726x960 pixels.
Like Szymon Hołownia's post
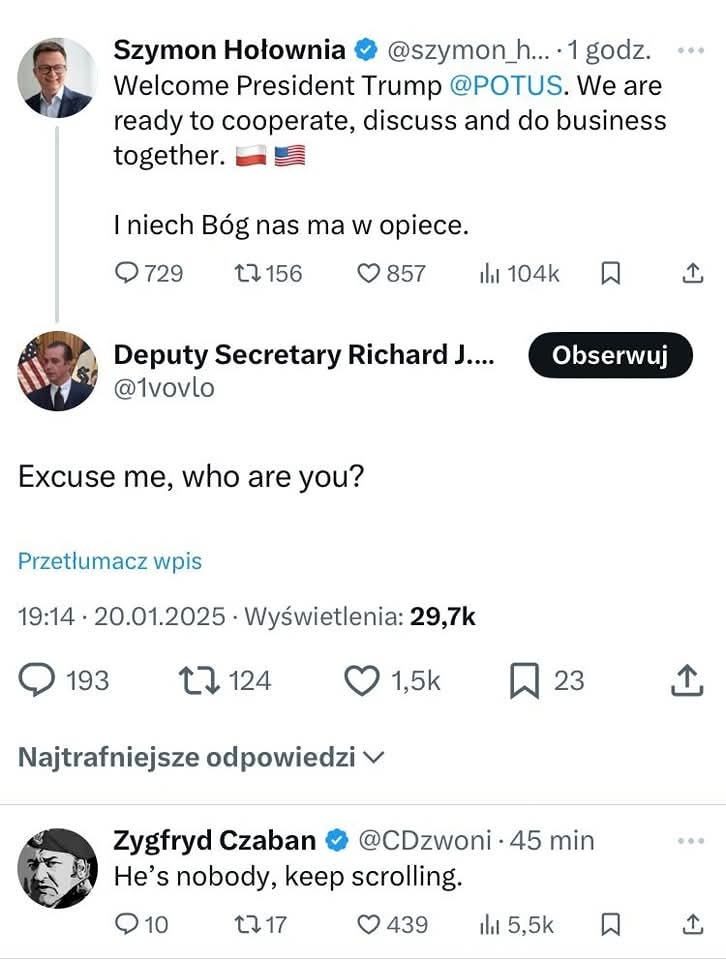point(370,273)
